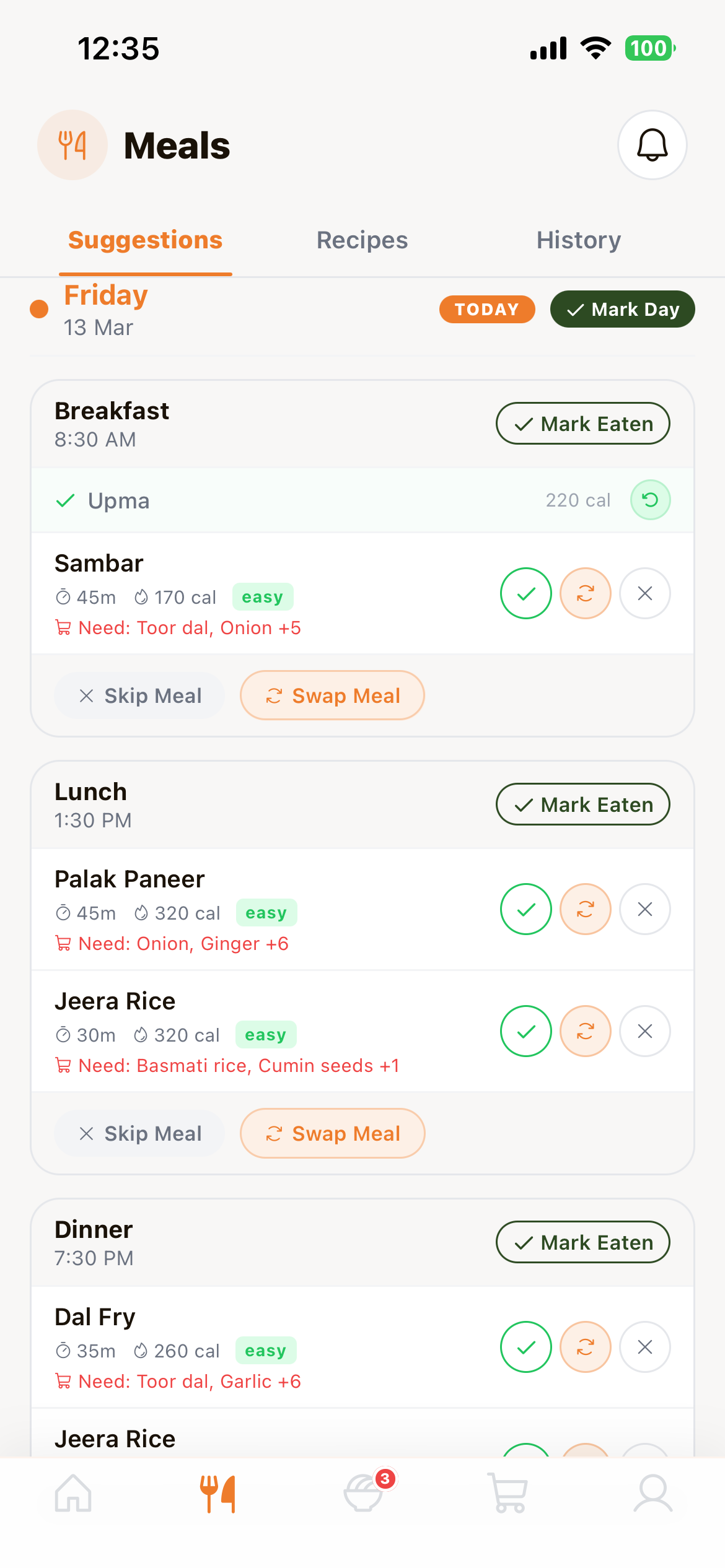Open the notifications bell
The height and width of the screenshot is (1568, 725).
pos(652,146)
